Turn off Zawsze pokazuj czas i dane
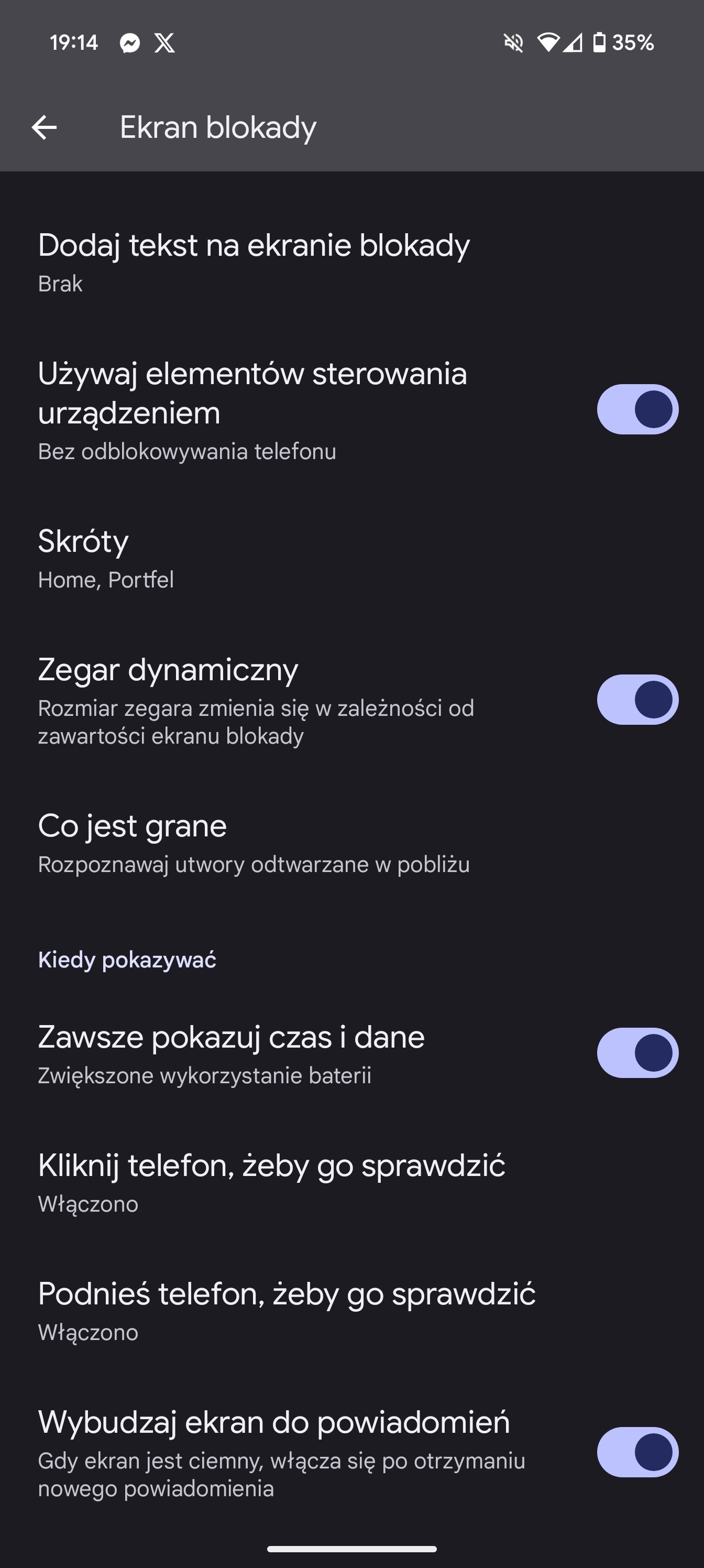 click(x=637, y=1053)
